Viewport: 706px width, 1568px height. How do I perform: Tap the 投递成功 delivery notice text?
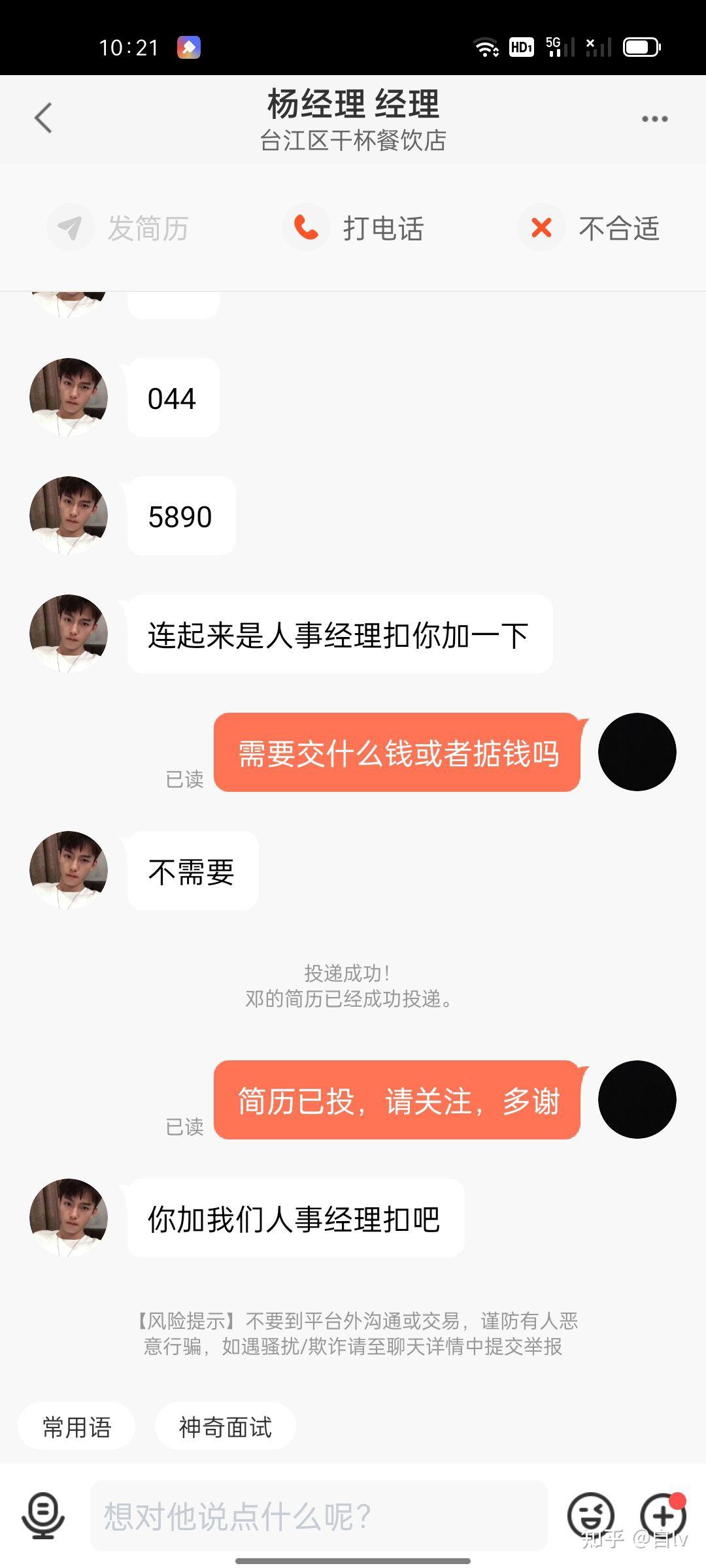click(353, 973)
